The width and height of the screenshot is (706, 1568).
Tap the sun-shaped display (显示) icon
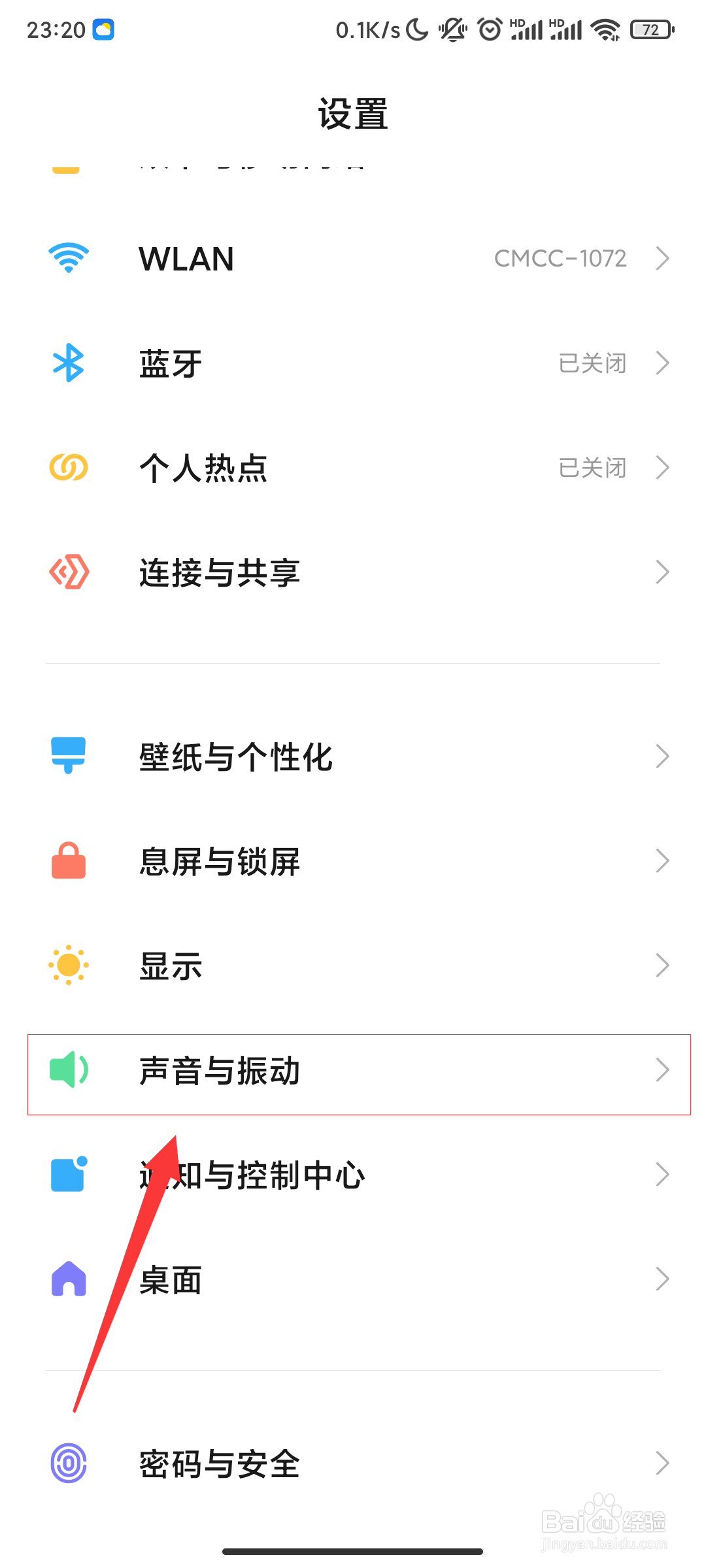(68, 965)
